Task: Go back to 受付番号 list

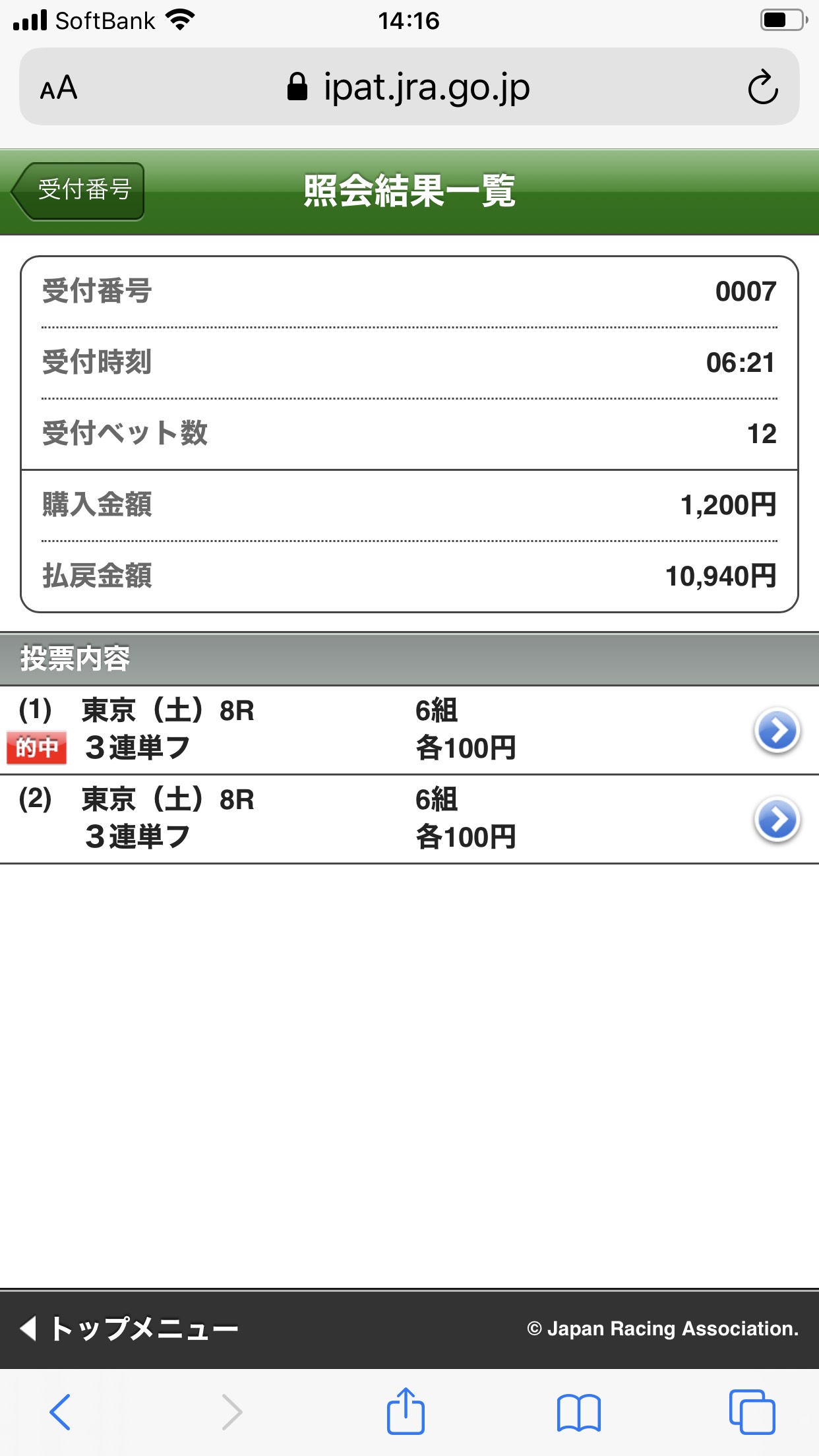Action: (x=79, y=191)
